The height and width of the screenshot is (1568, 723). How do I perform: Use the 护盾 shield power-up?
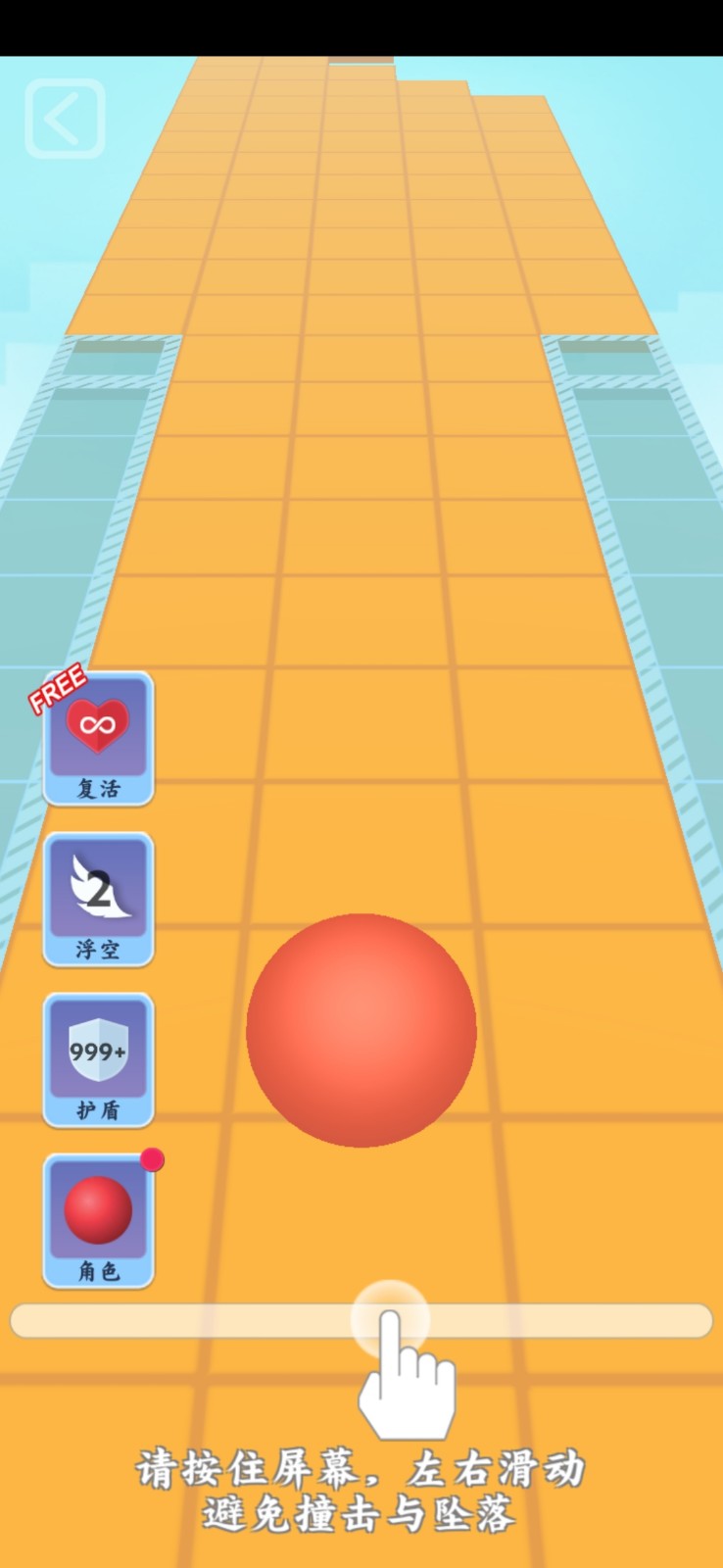click(x=98, y=1060)
